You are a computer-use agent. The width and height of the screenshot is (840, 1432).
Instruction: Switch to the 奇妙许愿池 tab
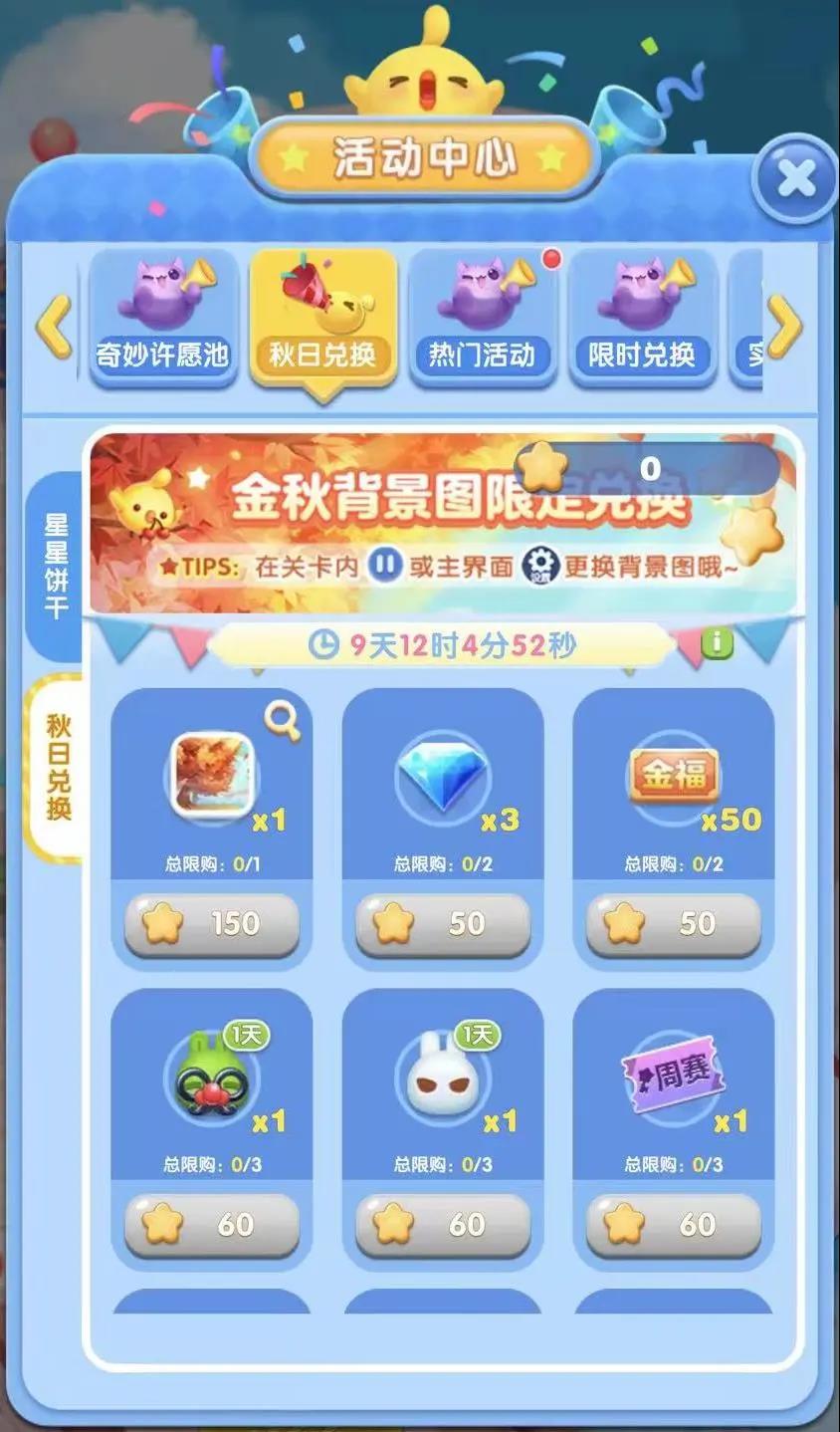tap(162, 319)
